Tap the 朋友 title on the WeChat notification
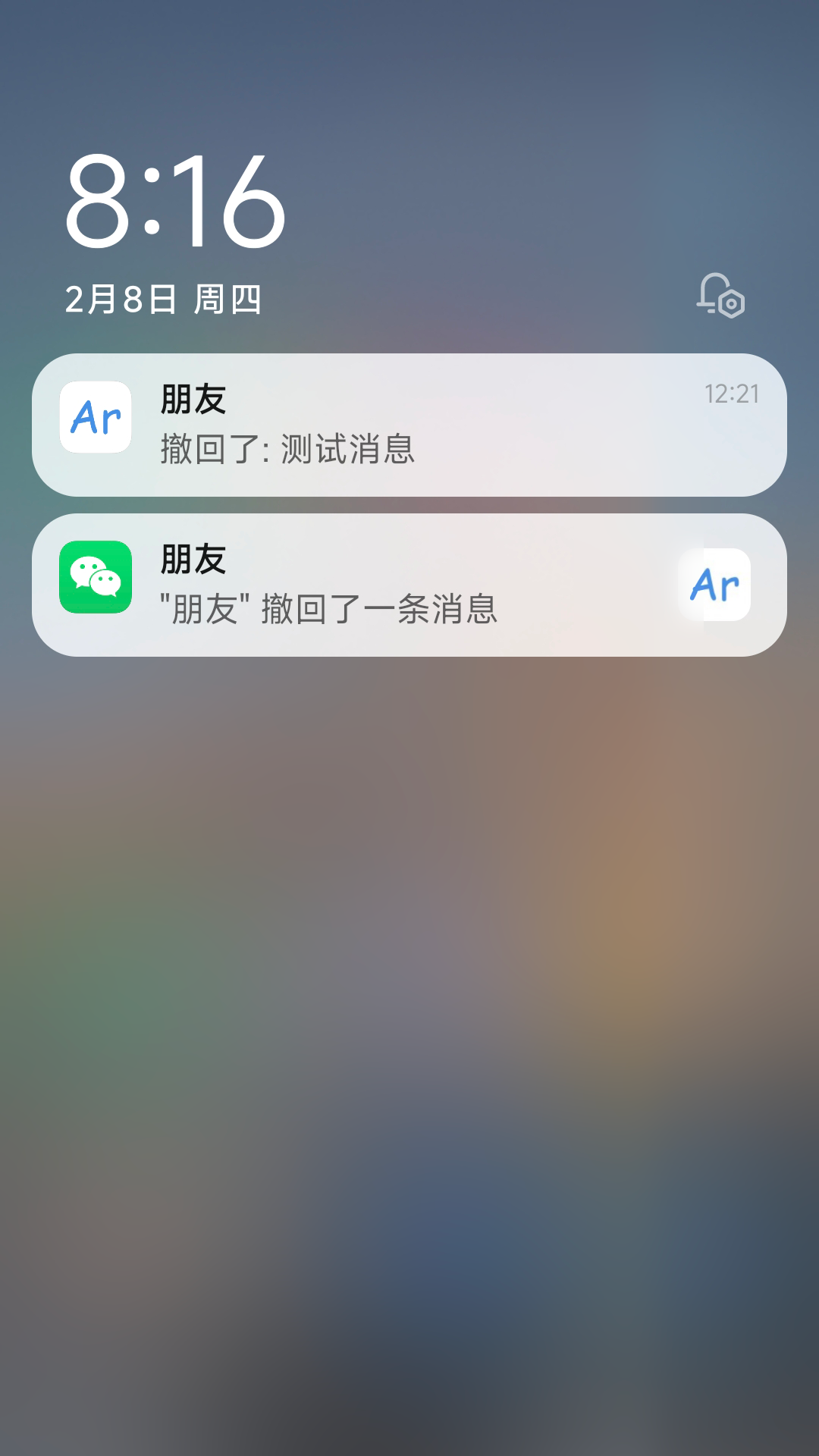819x1456 pixels. tap(193, 560)
